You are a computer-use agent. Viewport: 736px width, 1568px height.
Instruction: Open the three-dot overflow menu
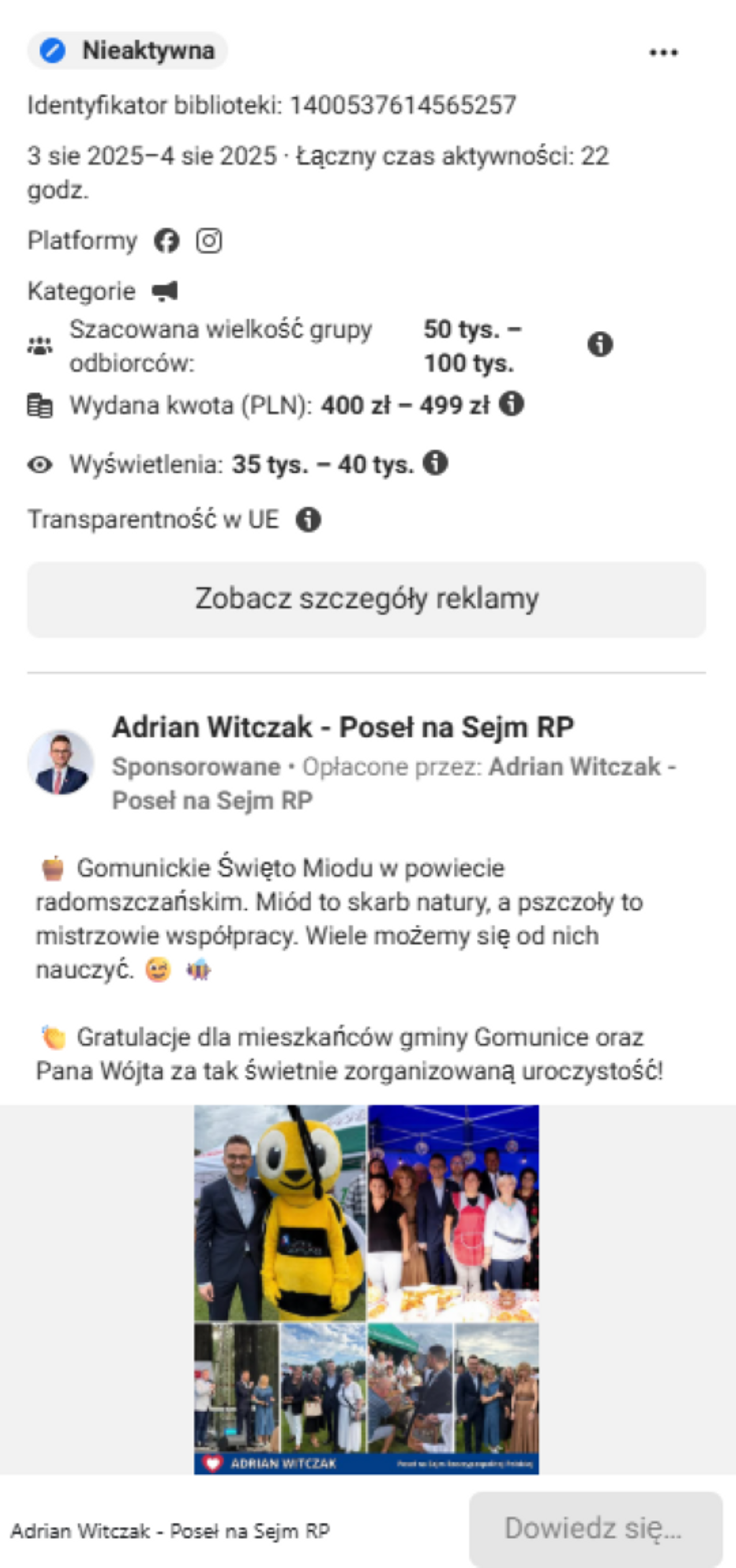[x=663, y=52]
